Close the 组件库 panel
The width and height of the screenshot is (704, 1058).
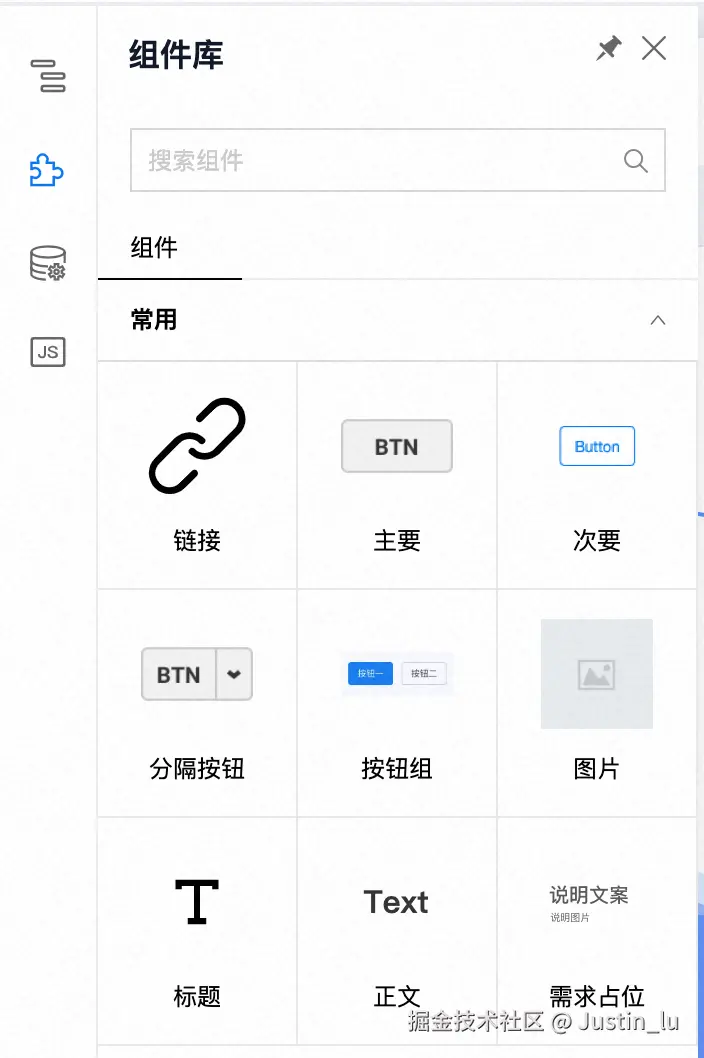[x=654, y=48]
